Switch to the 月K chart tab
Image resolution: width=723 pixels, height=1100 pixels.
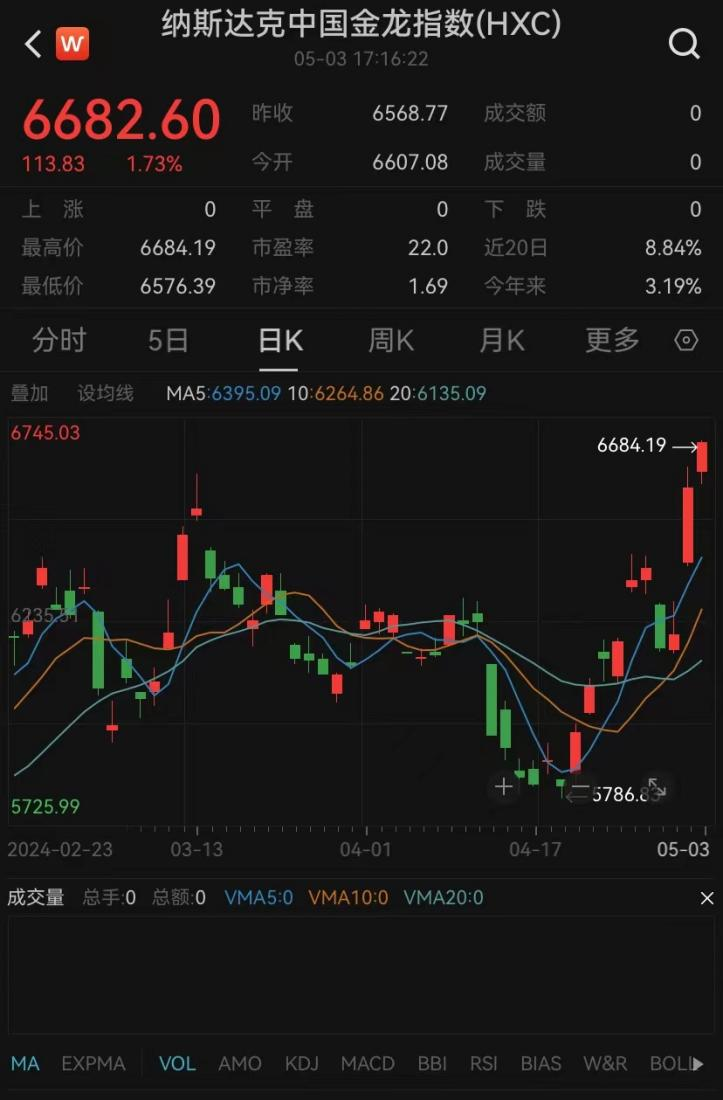(x=502, y=340)
